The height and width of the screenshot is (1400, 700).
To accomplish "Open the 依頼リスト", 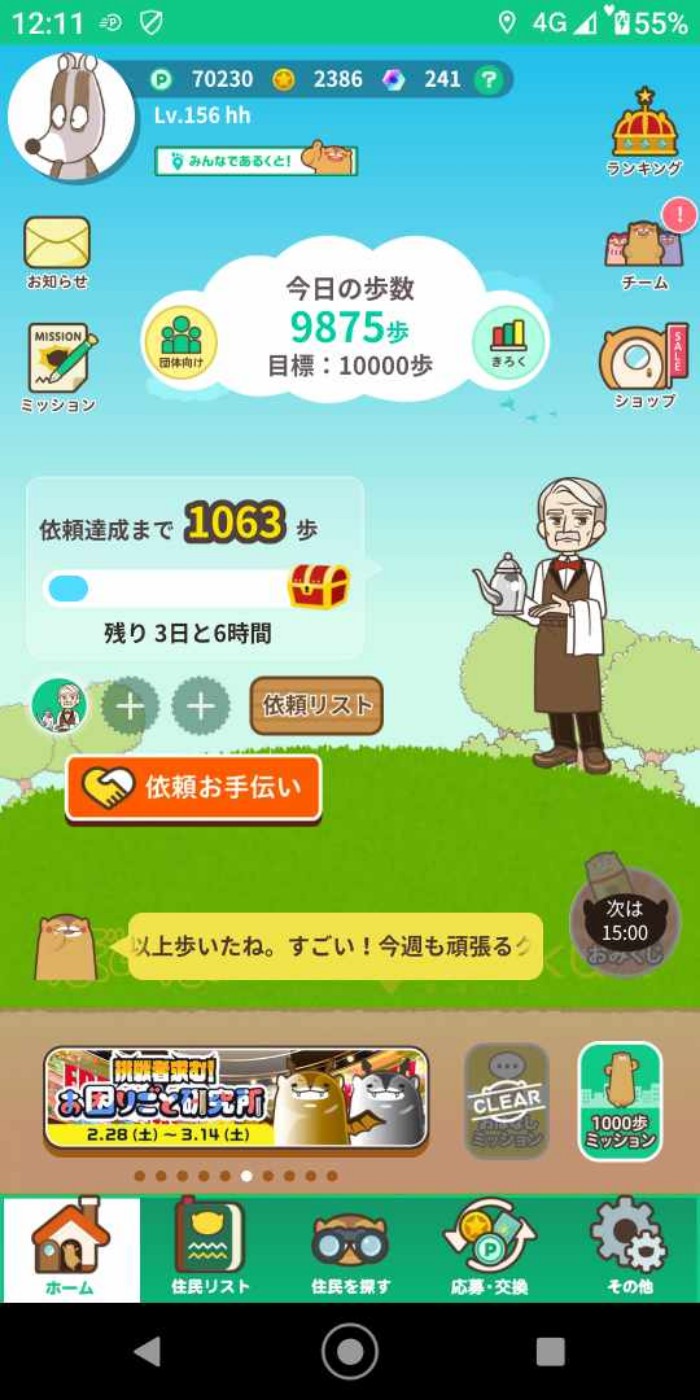I will 316,705.
